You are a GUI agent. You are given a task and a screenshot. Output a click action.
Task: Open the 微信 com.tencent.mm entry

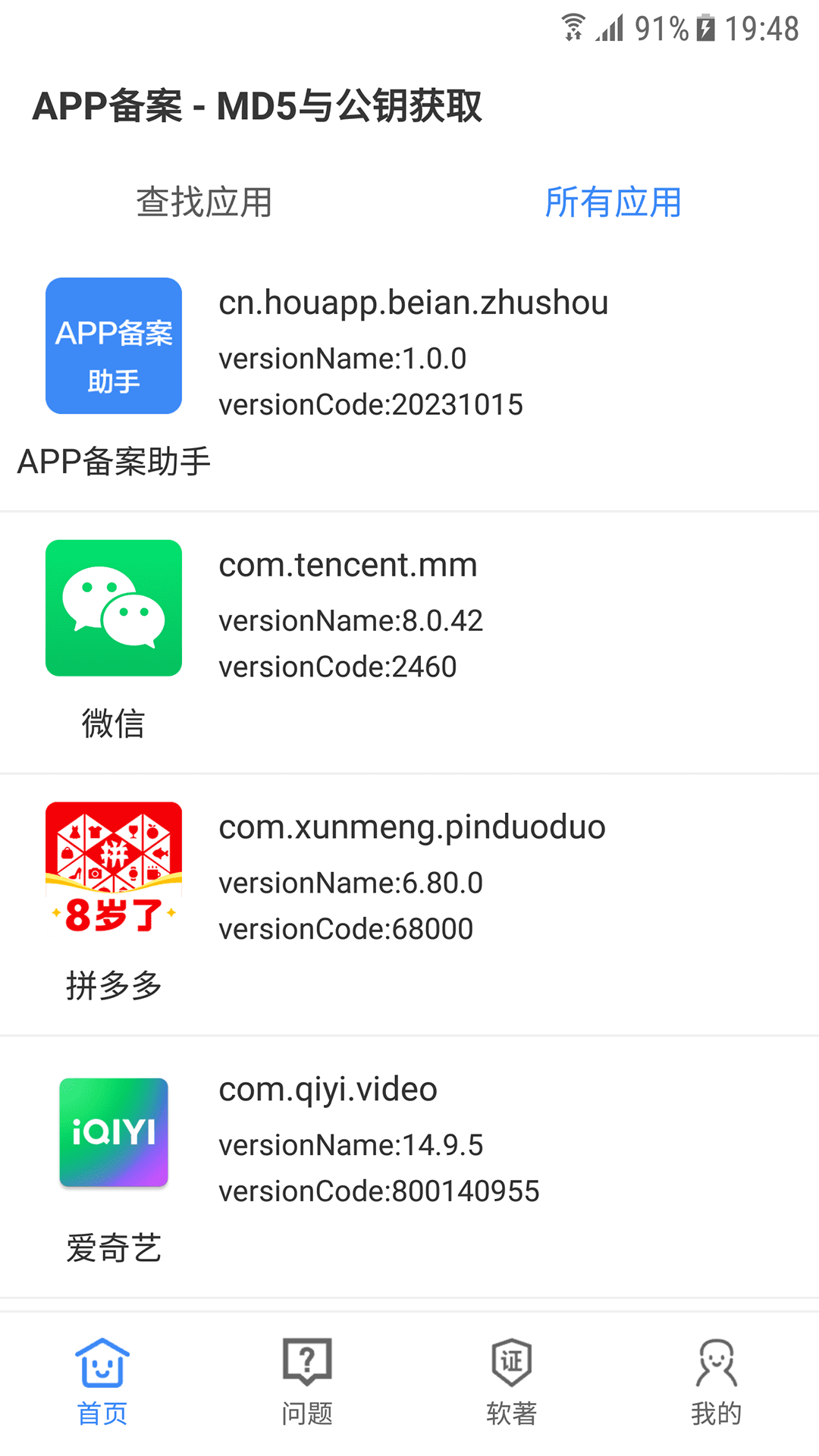click(409, 642)
